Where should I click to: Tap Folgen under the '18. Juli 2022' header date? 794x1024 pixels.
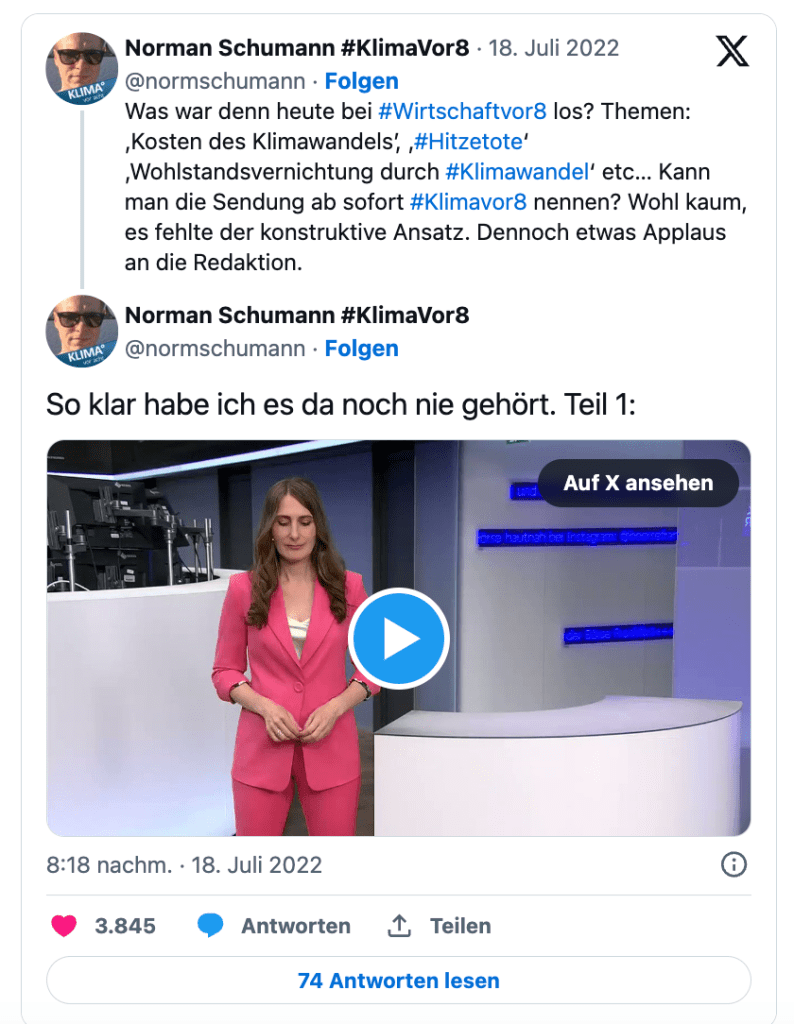pyautogui.click(x=361, y=81)
